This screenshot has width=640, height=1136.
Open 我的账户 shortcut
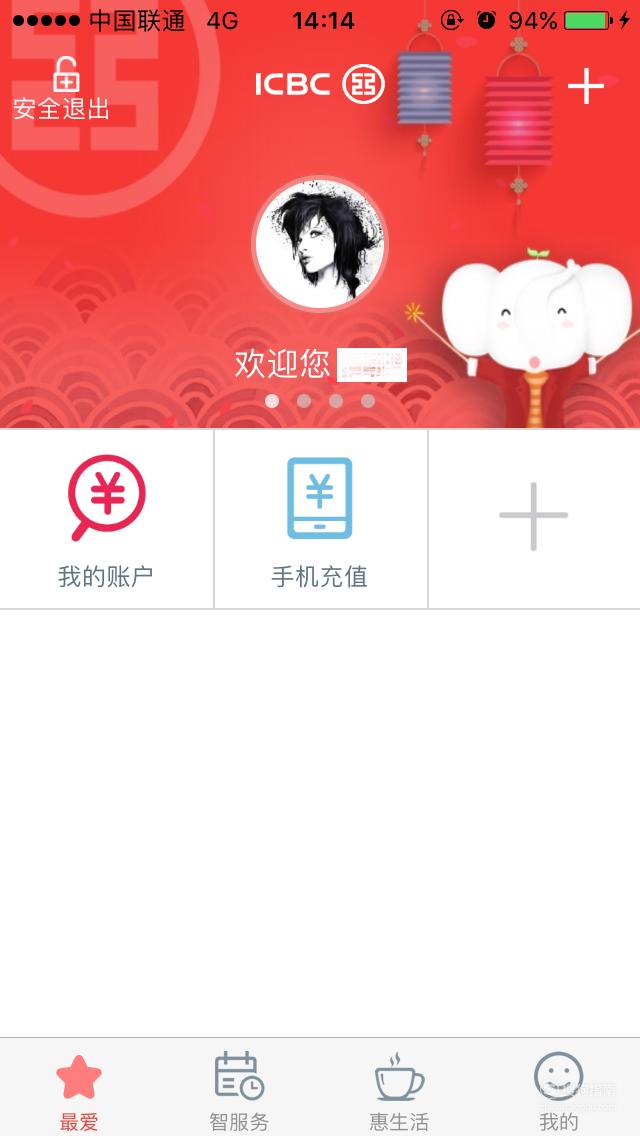click(106, 519)
